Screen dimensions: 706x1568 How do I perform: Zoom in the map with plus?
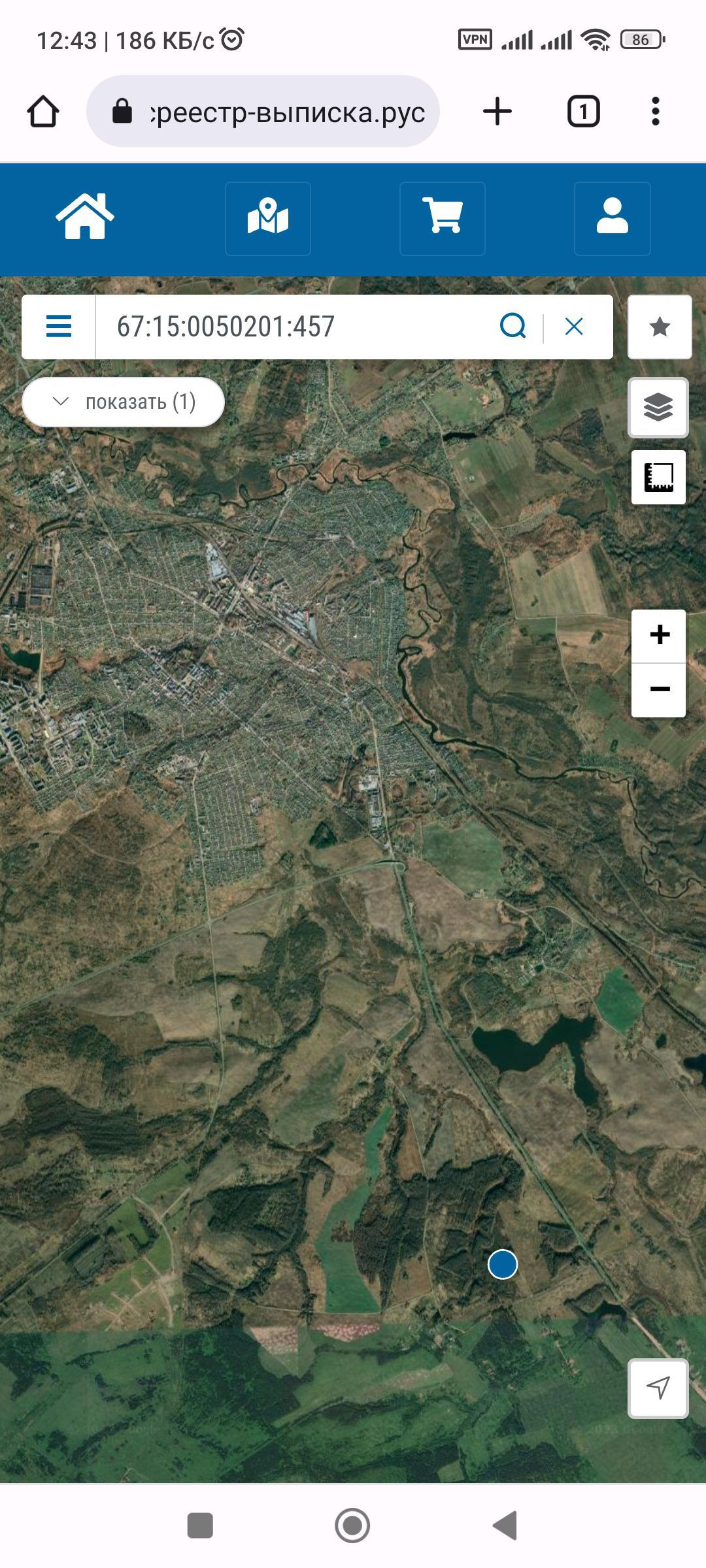pos(658,635)
